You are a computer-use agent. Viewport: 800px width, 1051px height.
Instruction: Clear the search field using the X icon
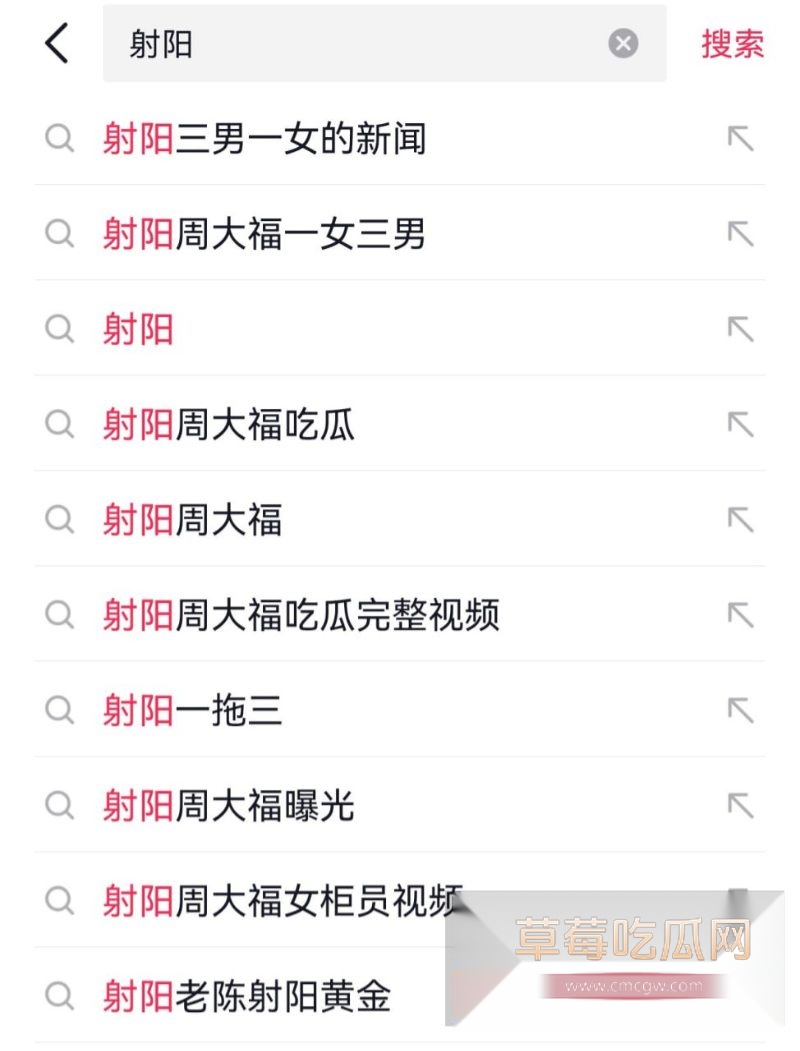point(623,42)
